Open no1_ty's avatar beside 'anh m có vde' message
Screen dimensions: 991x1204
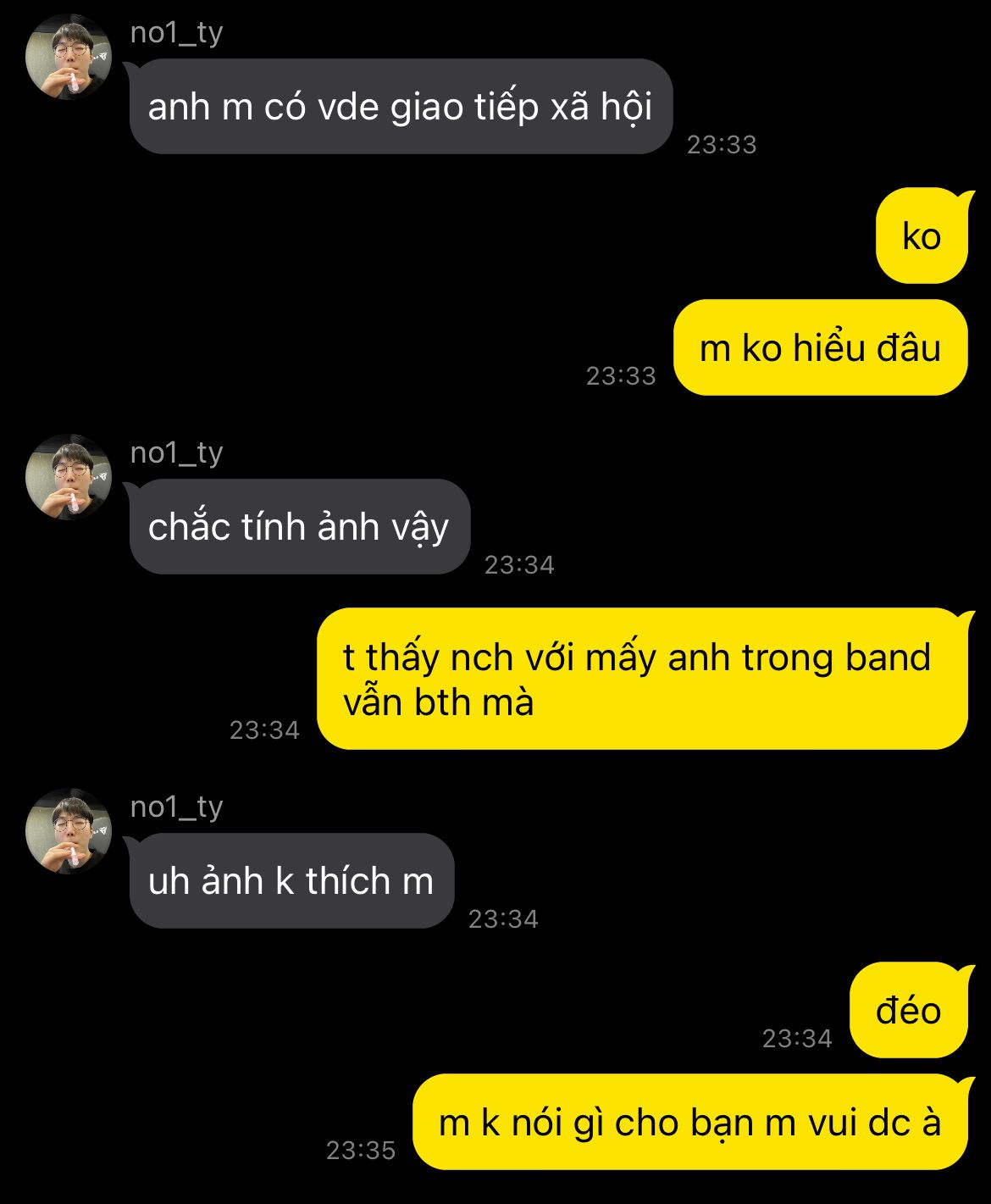tap(69, 57)
